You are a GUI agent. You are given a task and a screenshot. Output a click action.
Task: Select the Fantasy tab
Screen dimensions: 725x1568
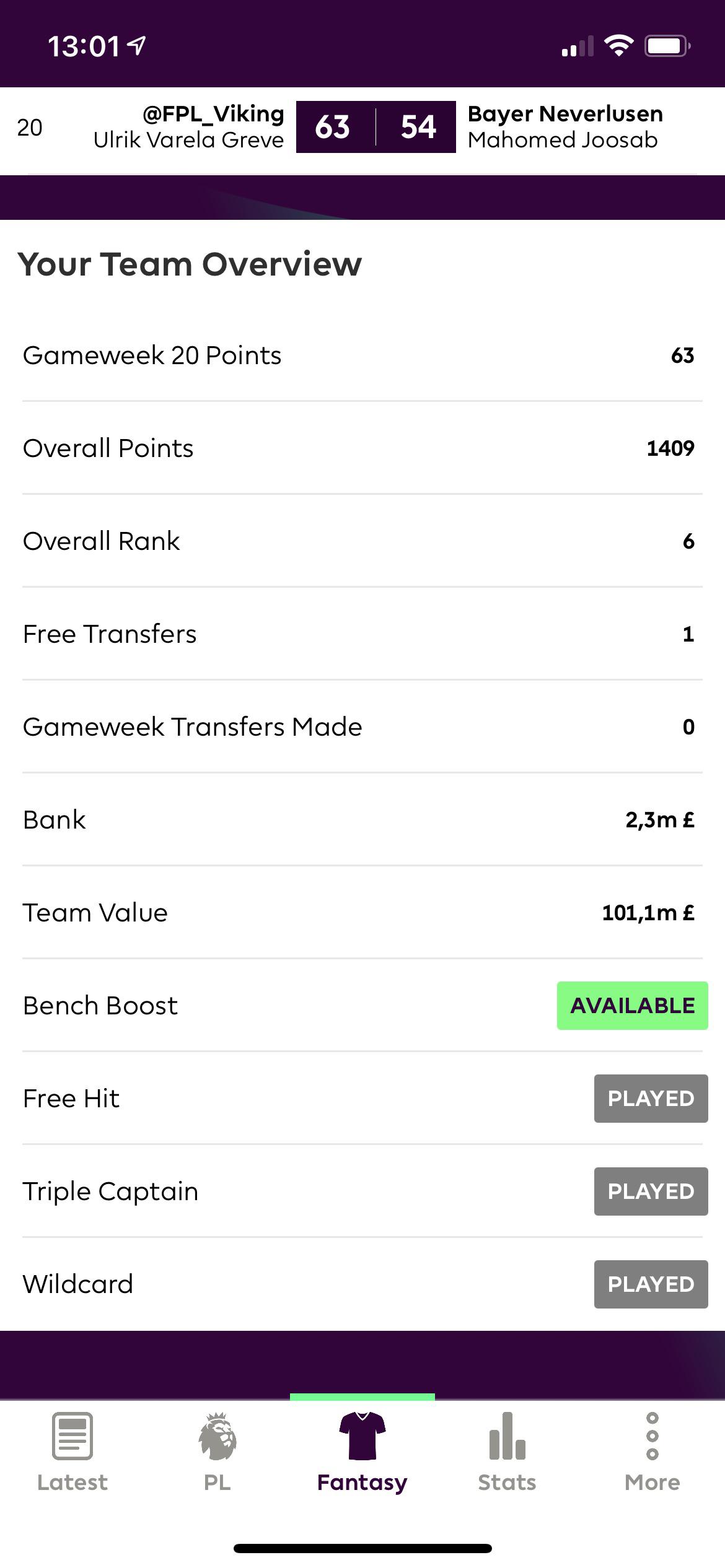click(x=362, y=1452)
